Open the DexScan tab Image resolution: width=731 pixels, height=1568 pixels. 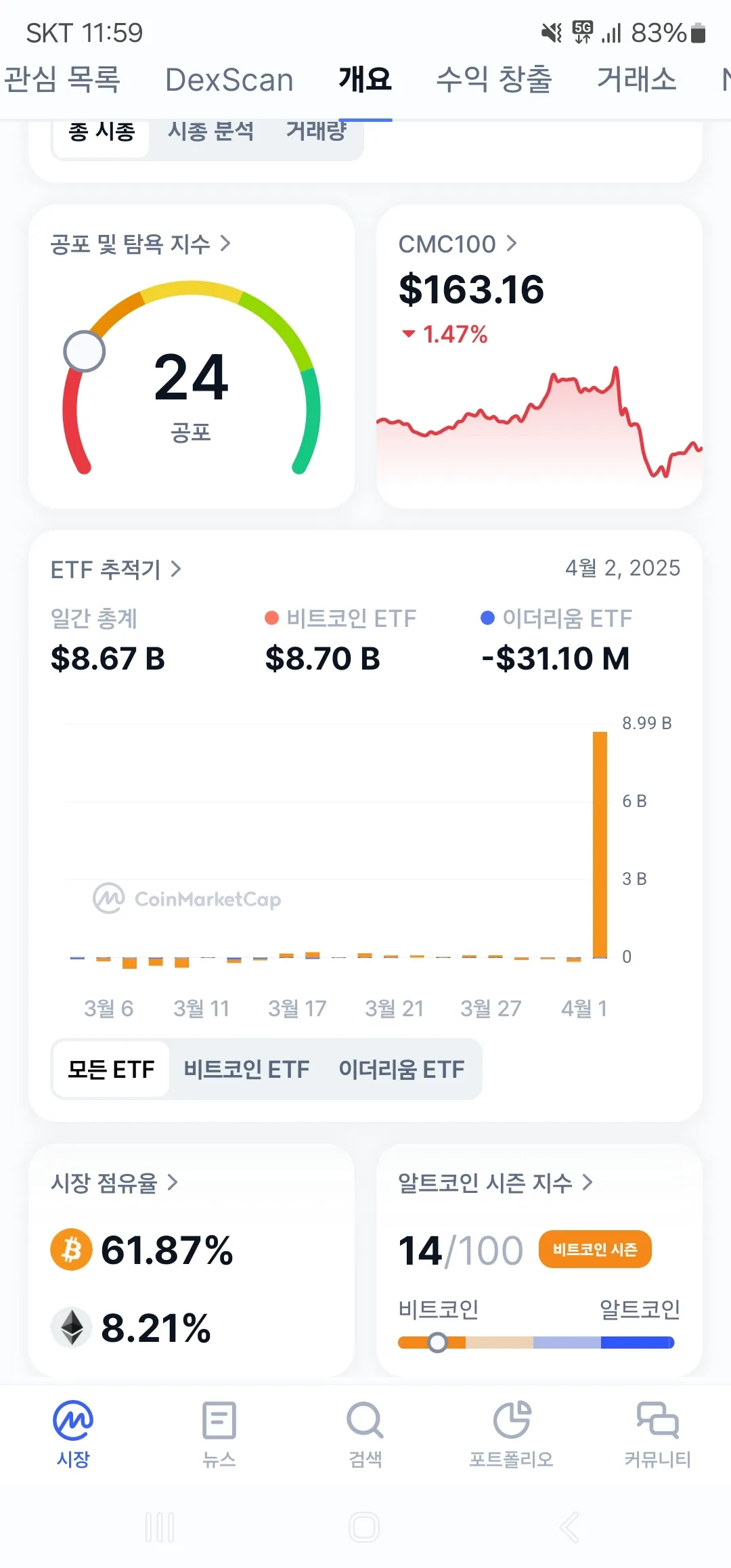(229, 79)
